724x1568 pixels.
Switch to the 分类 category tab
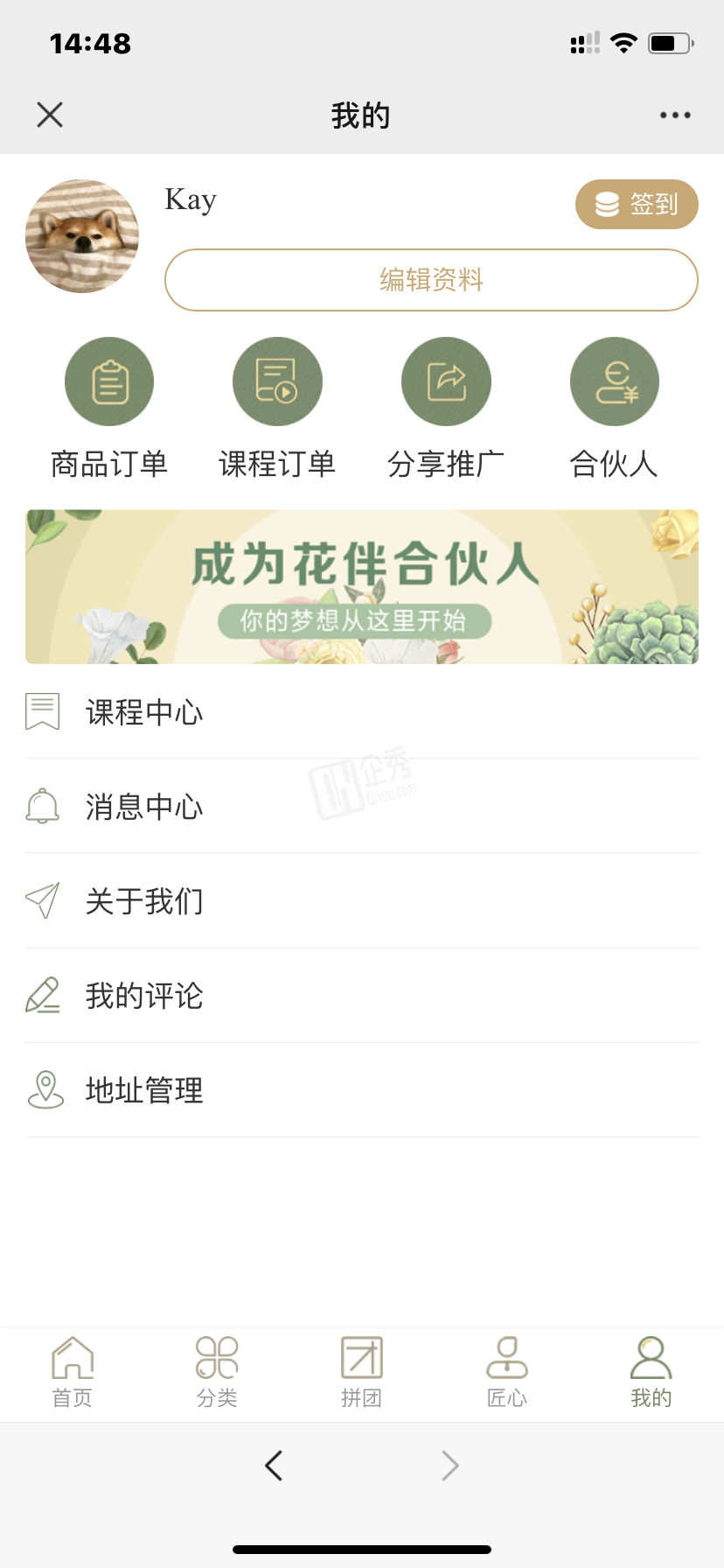[x=217, y=1372]
